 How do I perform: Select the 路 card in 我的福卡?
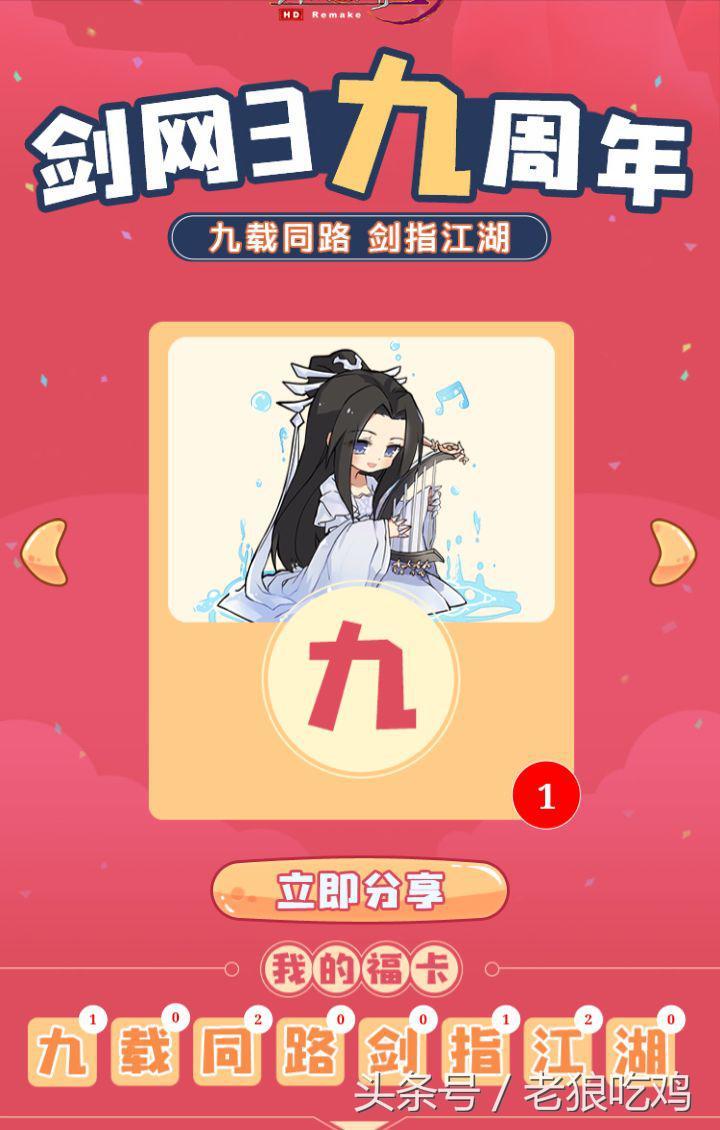pos(310,1052)
